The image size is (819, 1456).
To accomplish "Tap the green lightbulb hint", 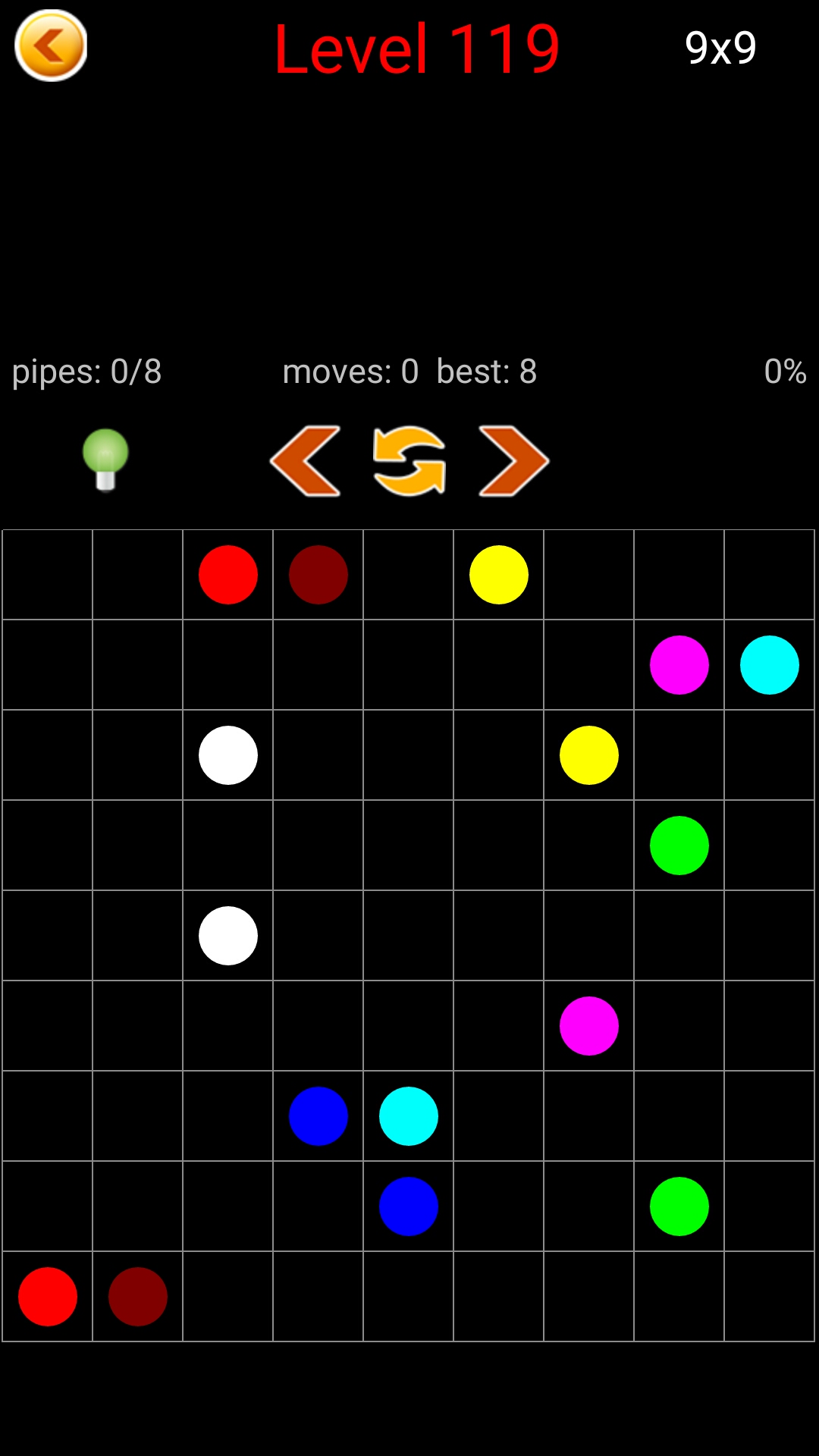I will (105, 460).
